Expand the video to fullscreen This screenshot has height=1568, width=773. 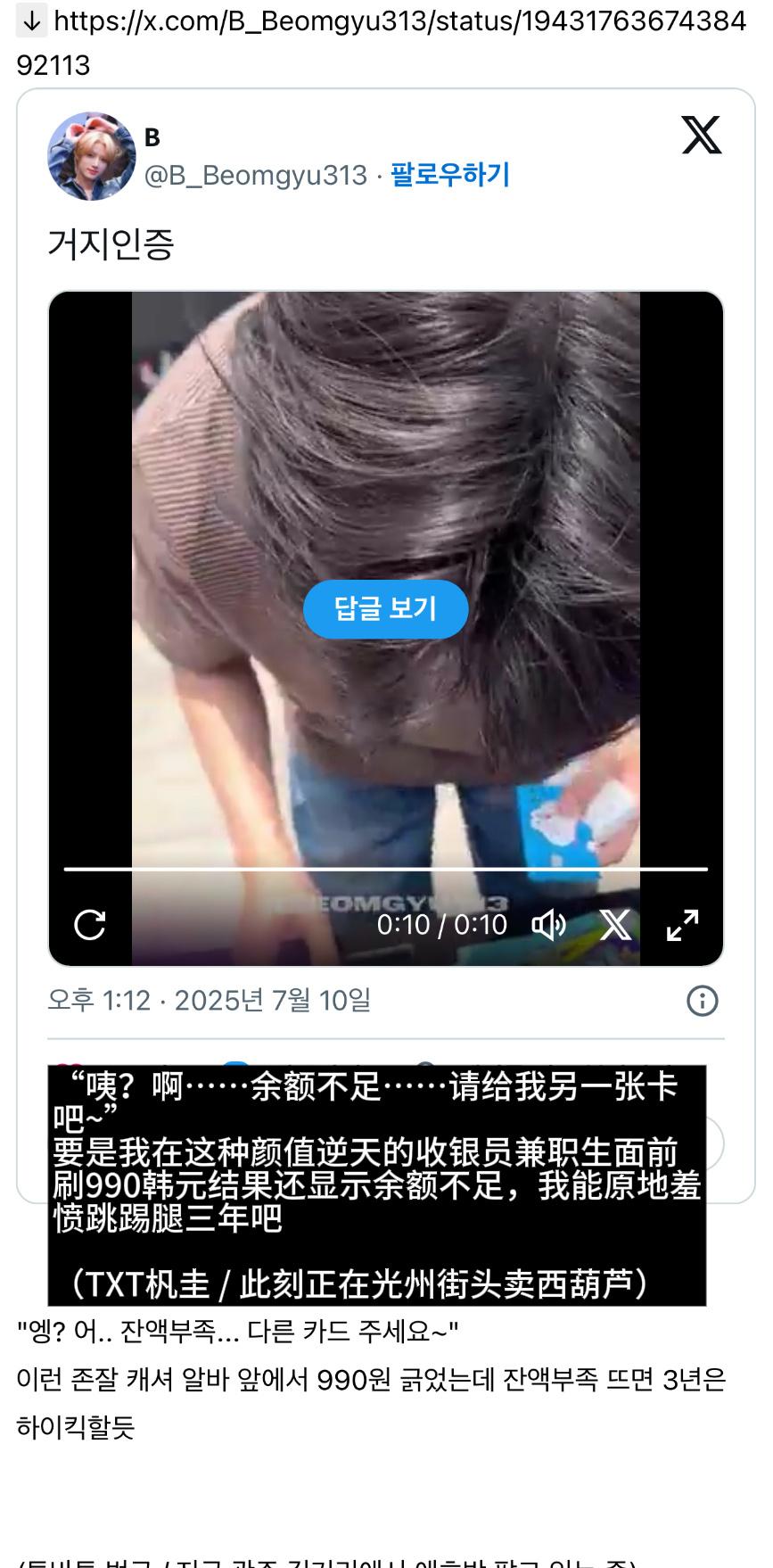683,925
